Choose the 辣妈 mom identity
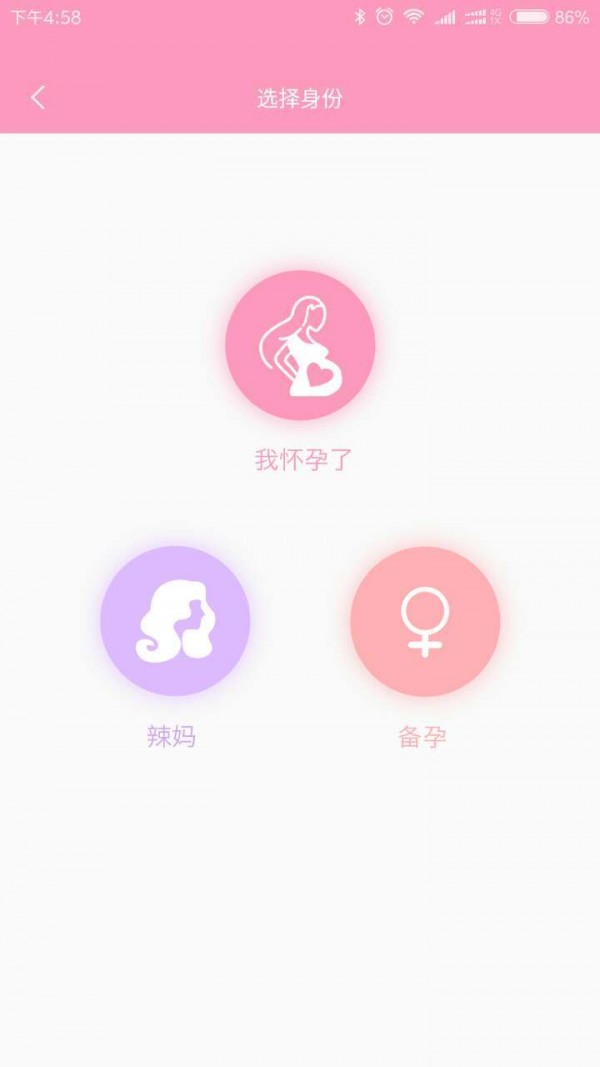 point(175,621)
